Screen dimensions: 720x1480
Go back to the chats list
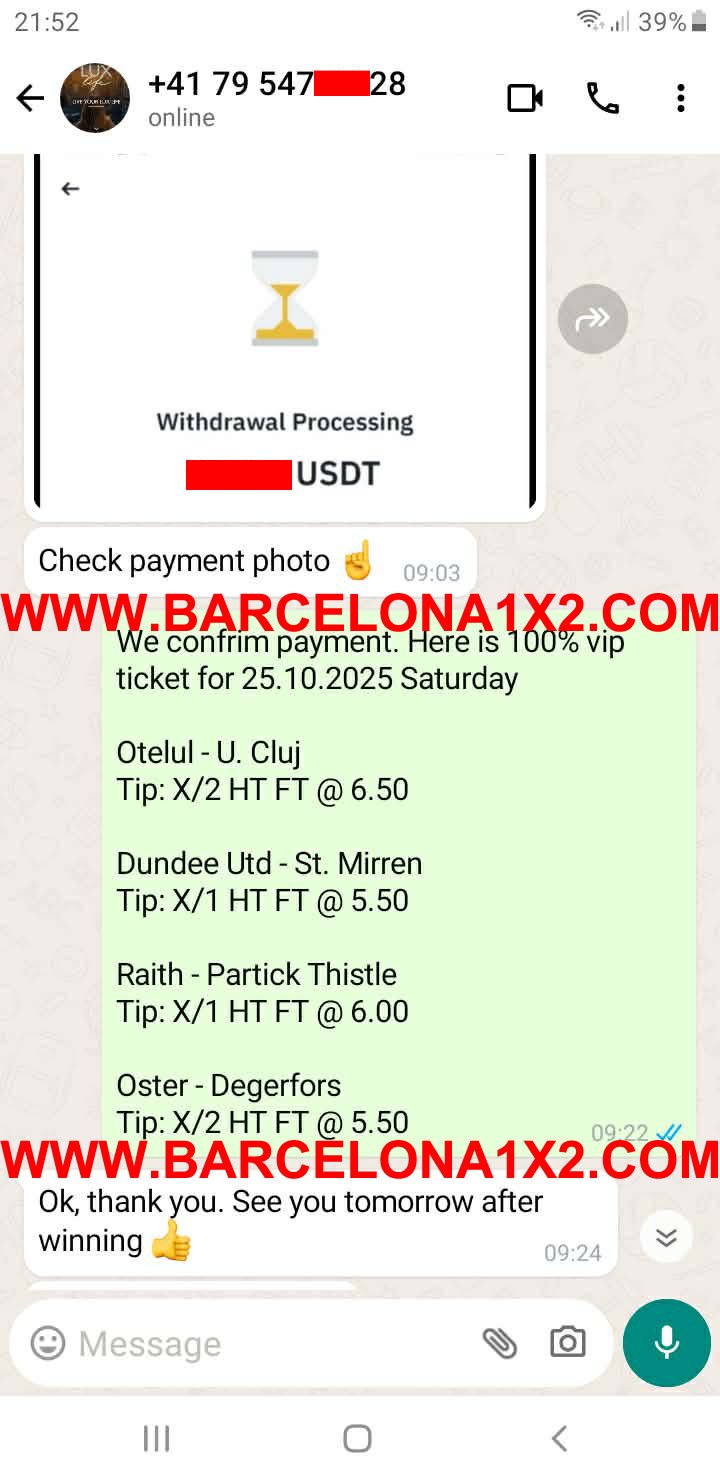(x=30, y=98)
